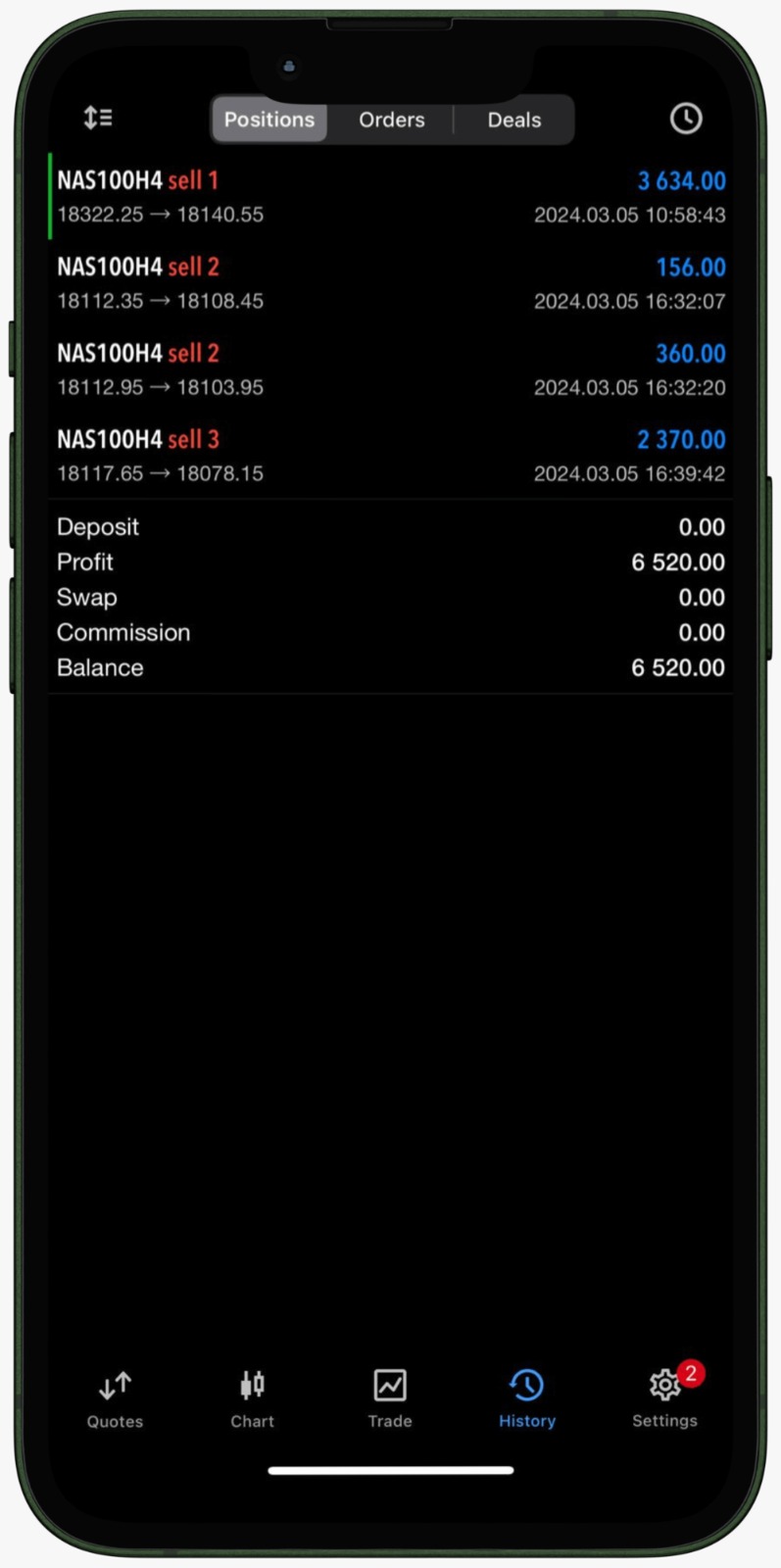781x1568 pixels.
Task: Open the NAS100H4 sell 1 position
Action: [x=390, y=197]
